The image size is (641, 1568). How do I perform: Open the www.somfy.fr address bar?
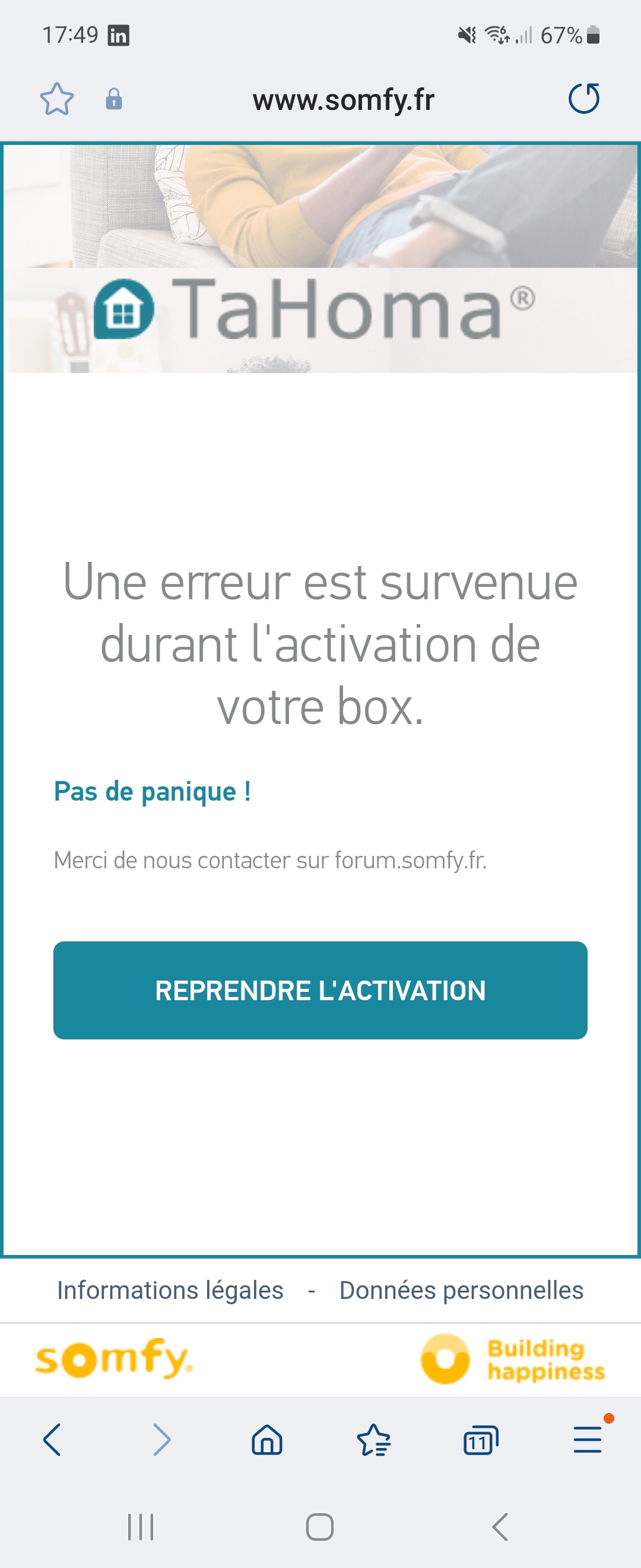(x=343, y=100)
